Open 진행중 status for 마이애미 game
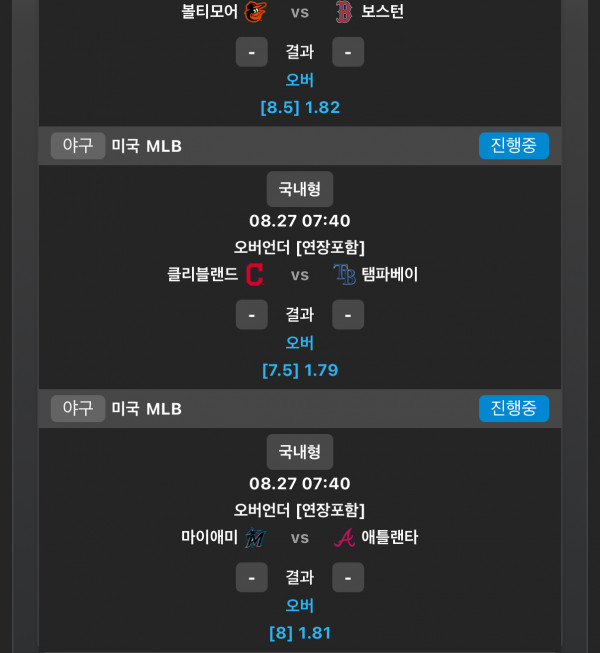 513,409
